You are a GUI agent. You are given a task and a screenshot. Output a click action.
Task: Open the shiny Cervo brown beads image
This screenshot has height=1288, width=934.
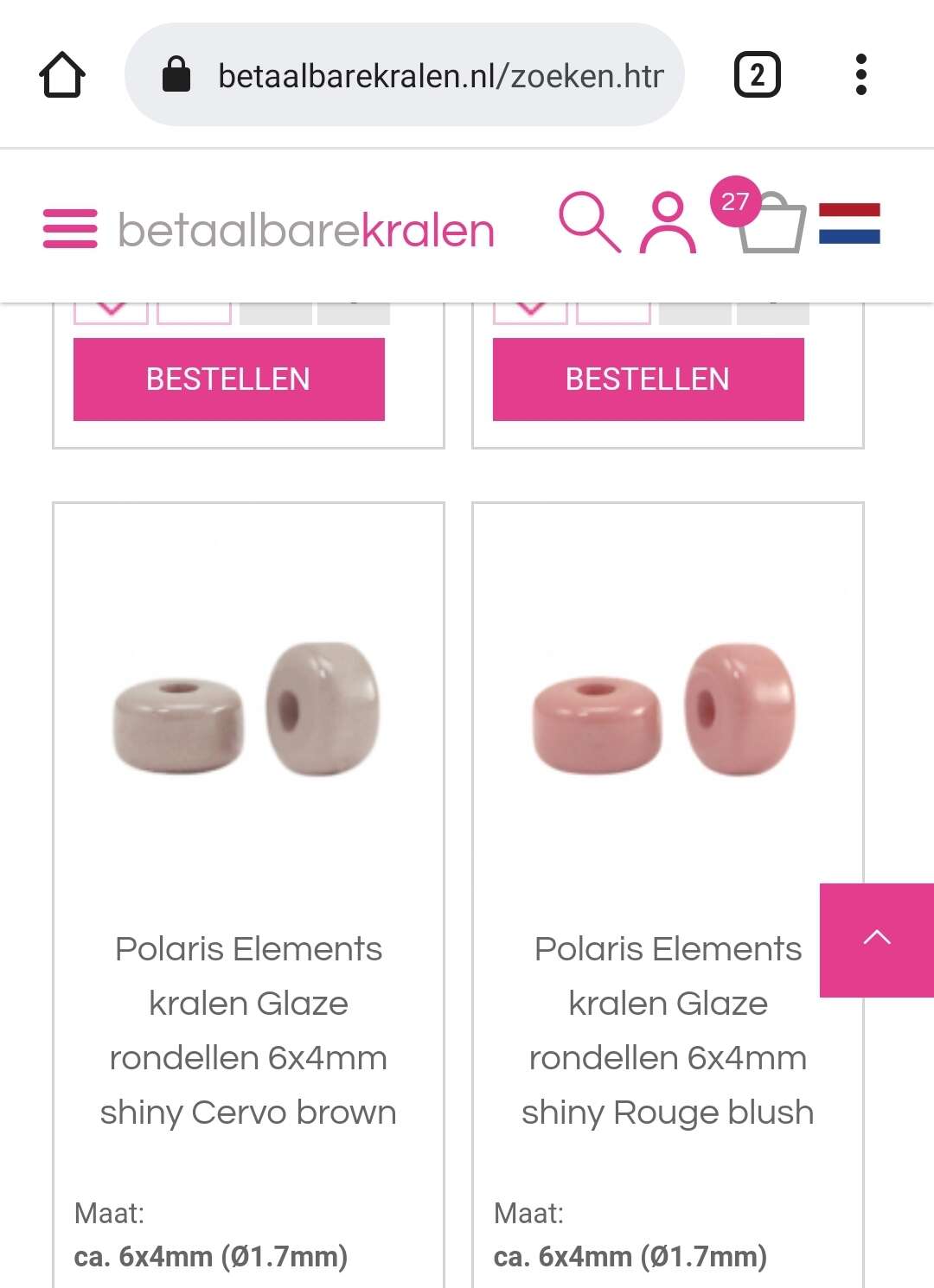coord(248,709)
